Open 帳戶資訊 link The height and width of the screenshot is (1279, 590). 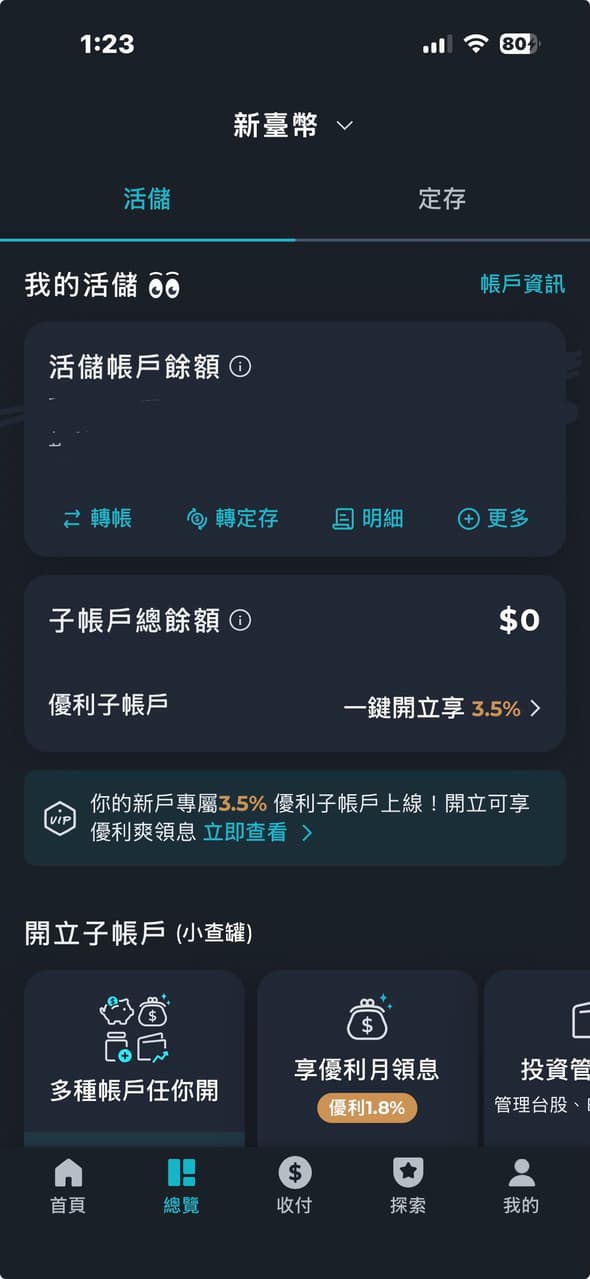tap(523, 284)
